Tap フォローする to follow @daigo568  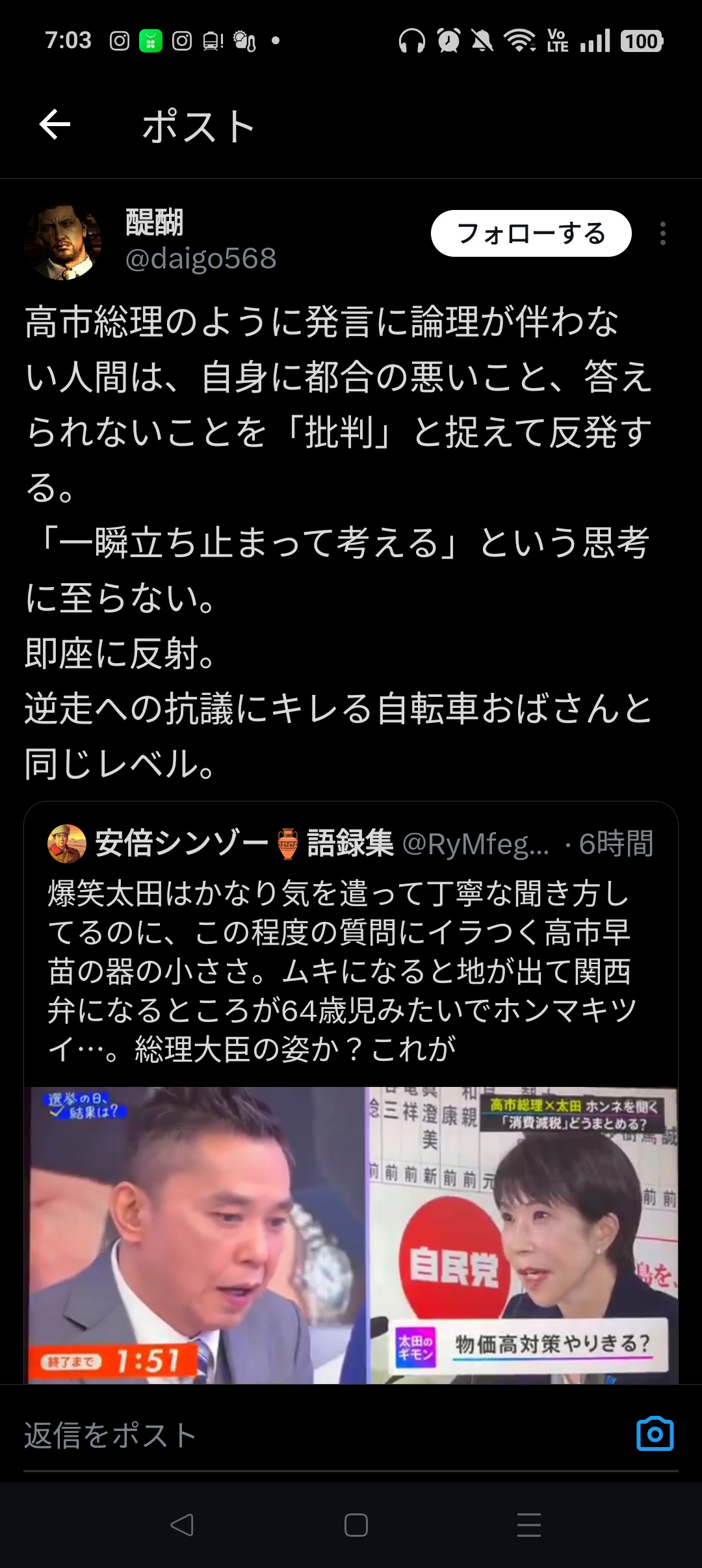(530, 233)
